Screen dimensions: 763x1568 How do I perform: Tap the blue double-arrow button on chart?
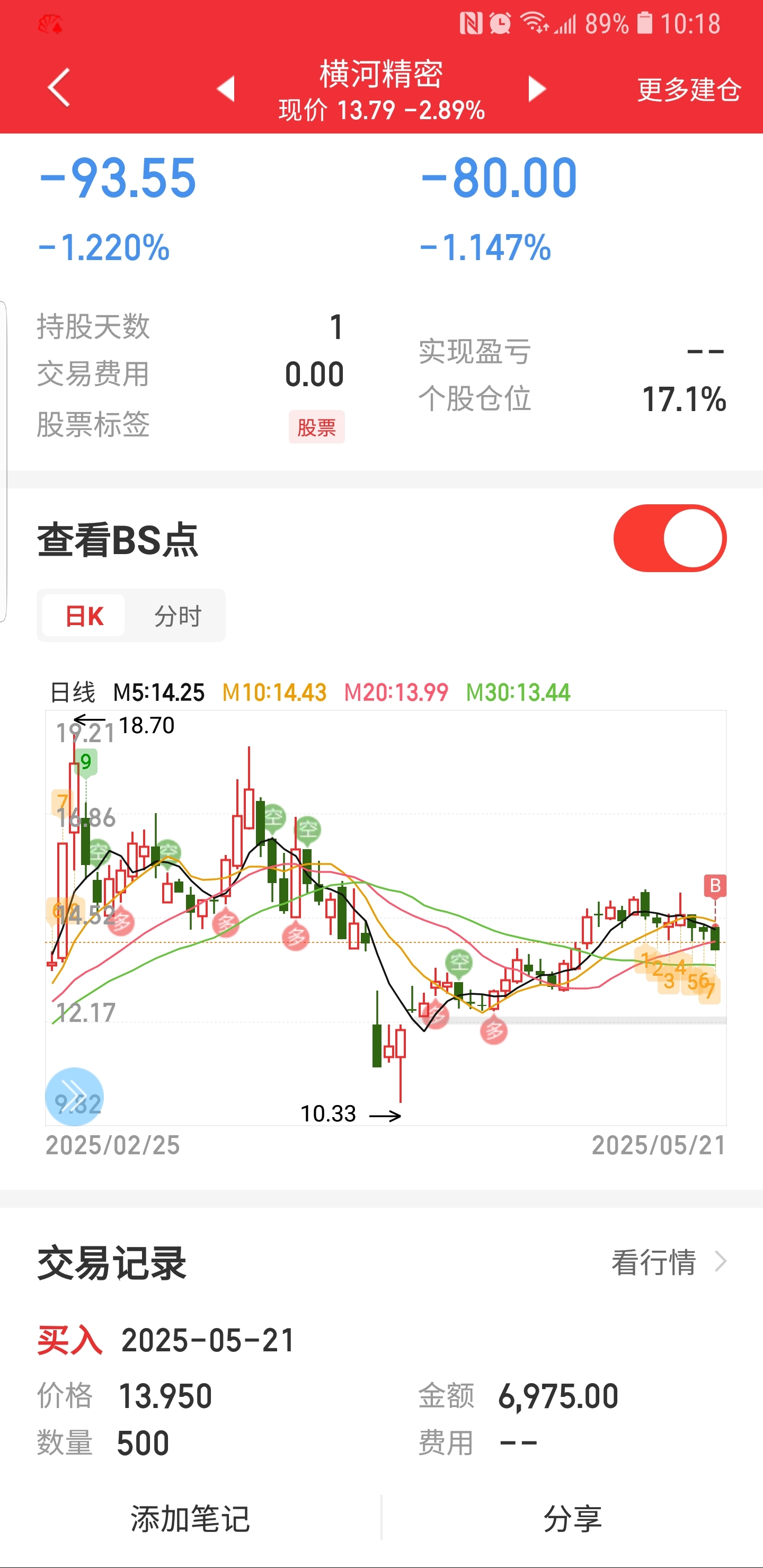point(74,1097)
